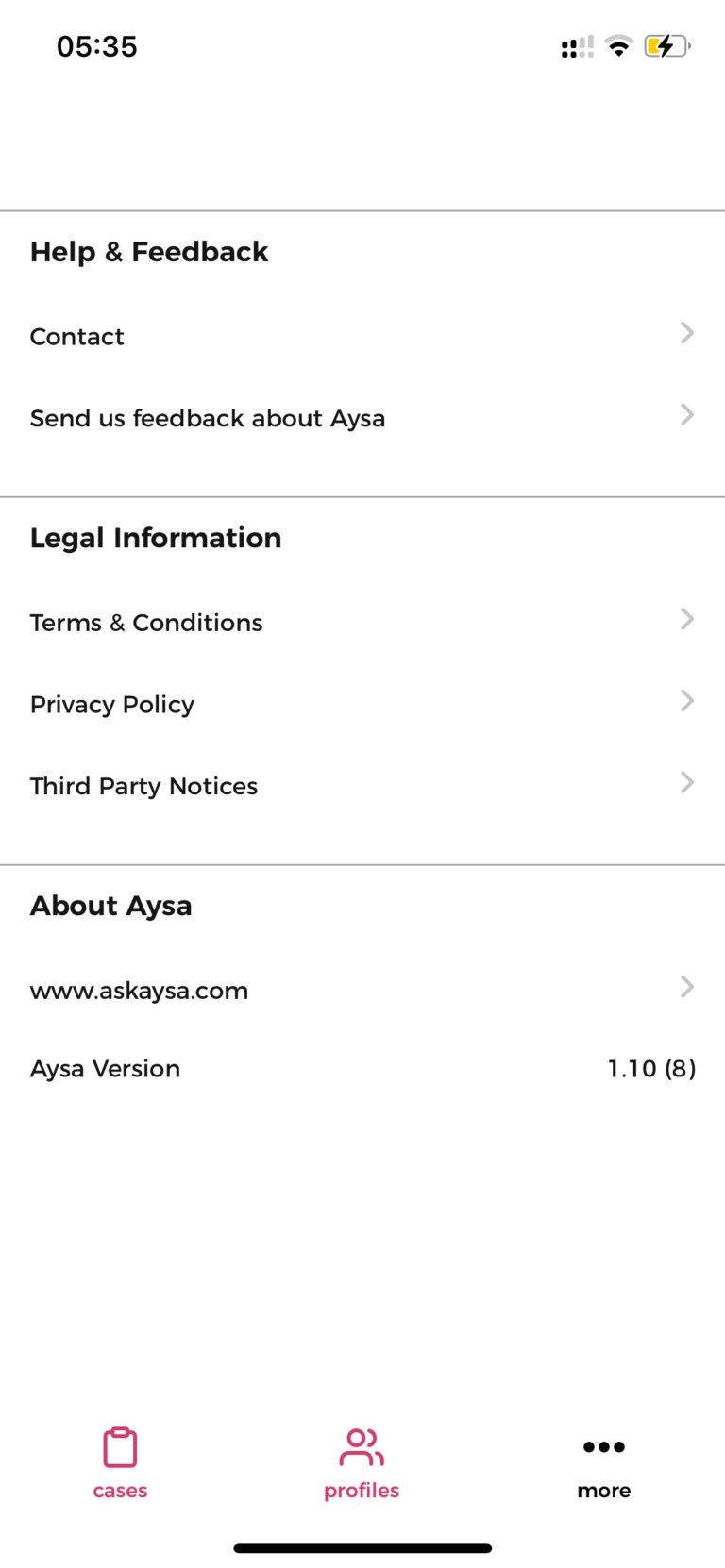This screenshot has height=1568, width=725.
Task: Open Terms & Conditions
Action: point(362,623)
